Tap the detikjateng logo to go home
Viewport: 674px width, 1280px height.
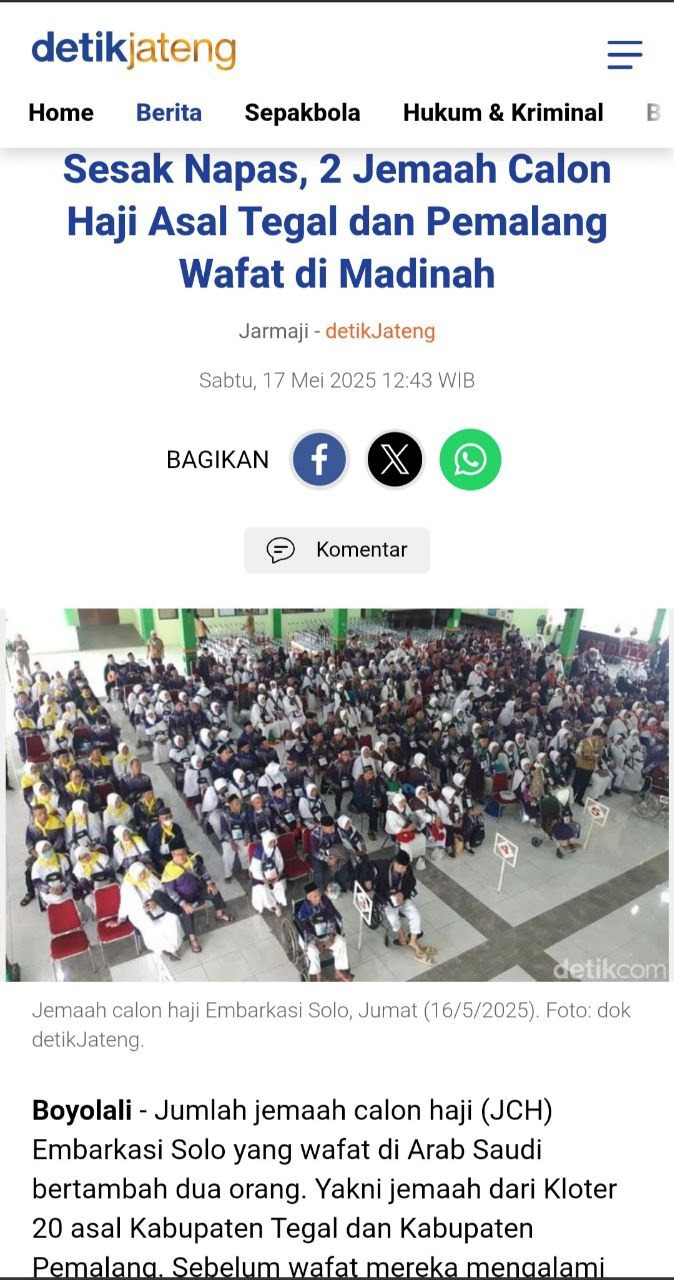coord(134,49)
